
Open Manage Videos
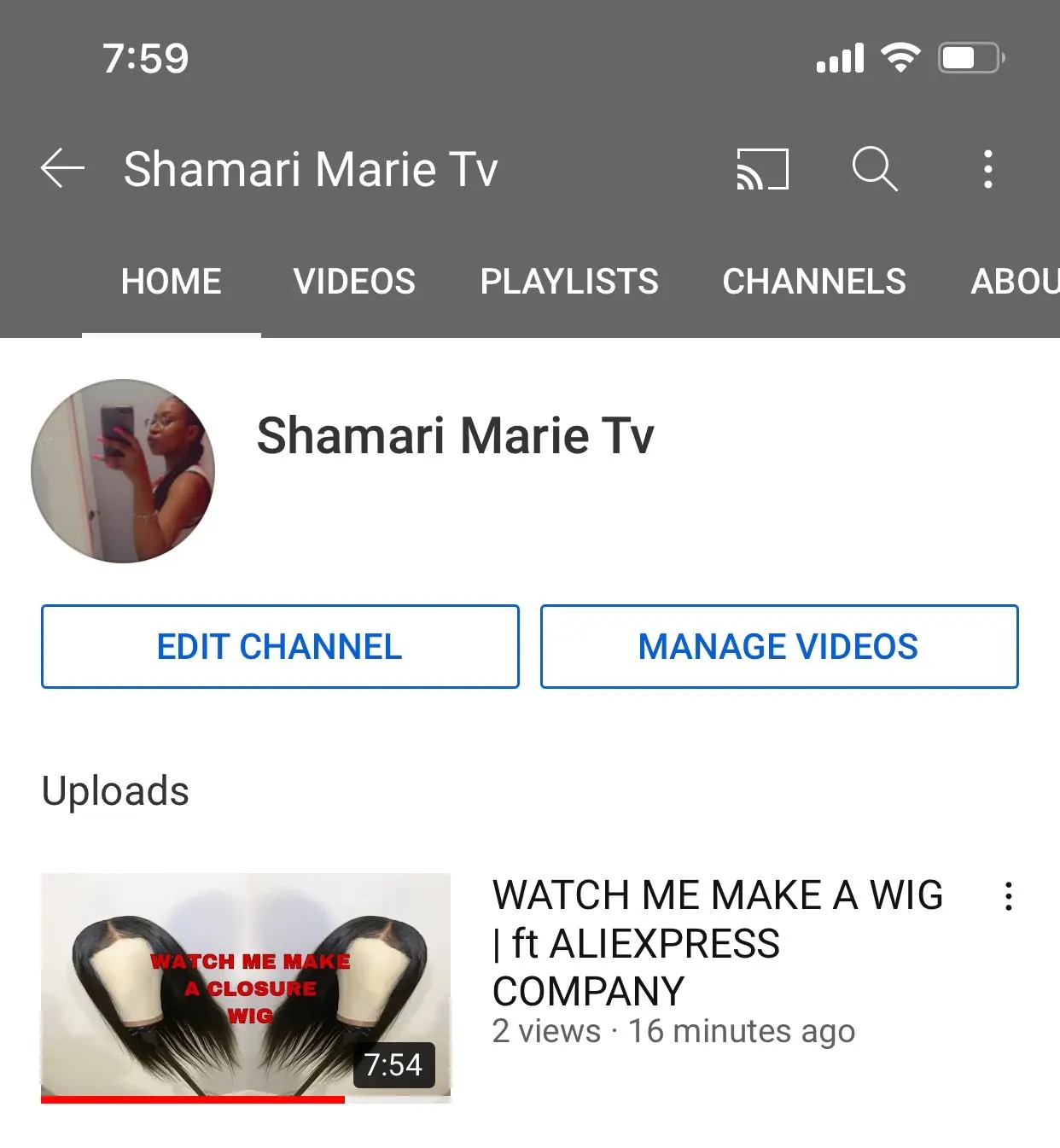778,646
